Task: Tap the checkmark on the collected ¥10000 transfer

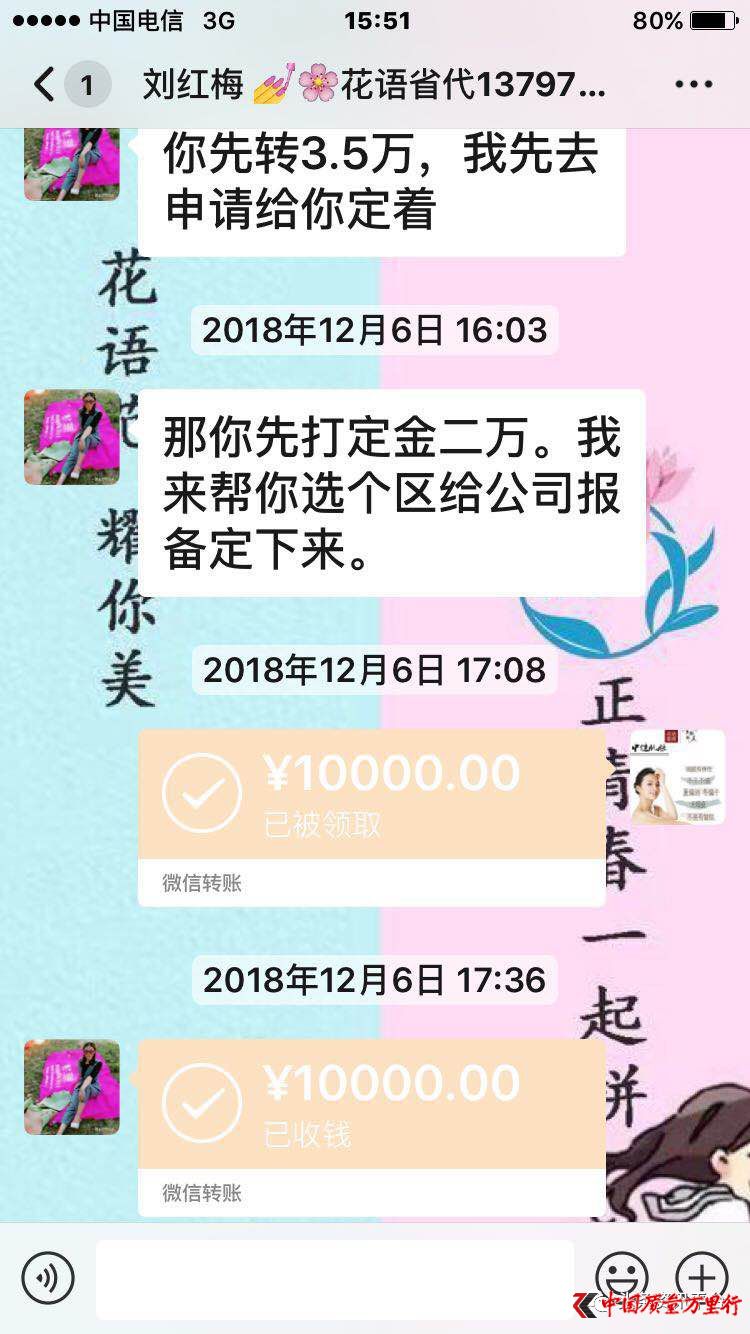Action: pyautogui.click(x=200, y=1104)
